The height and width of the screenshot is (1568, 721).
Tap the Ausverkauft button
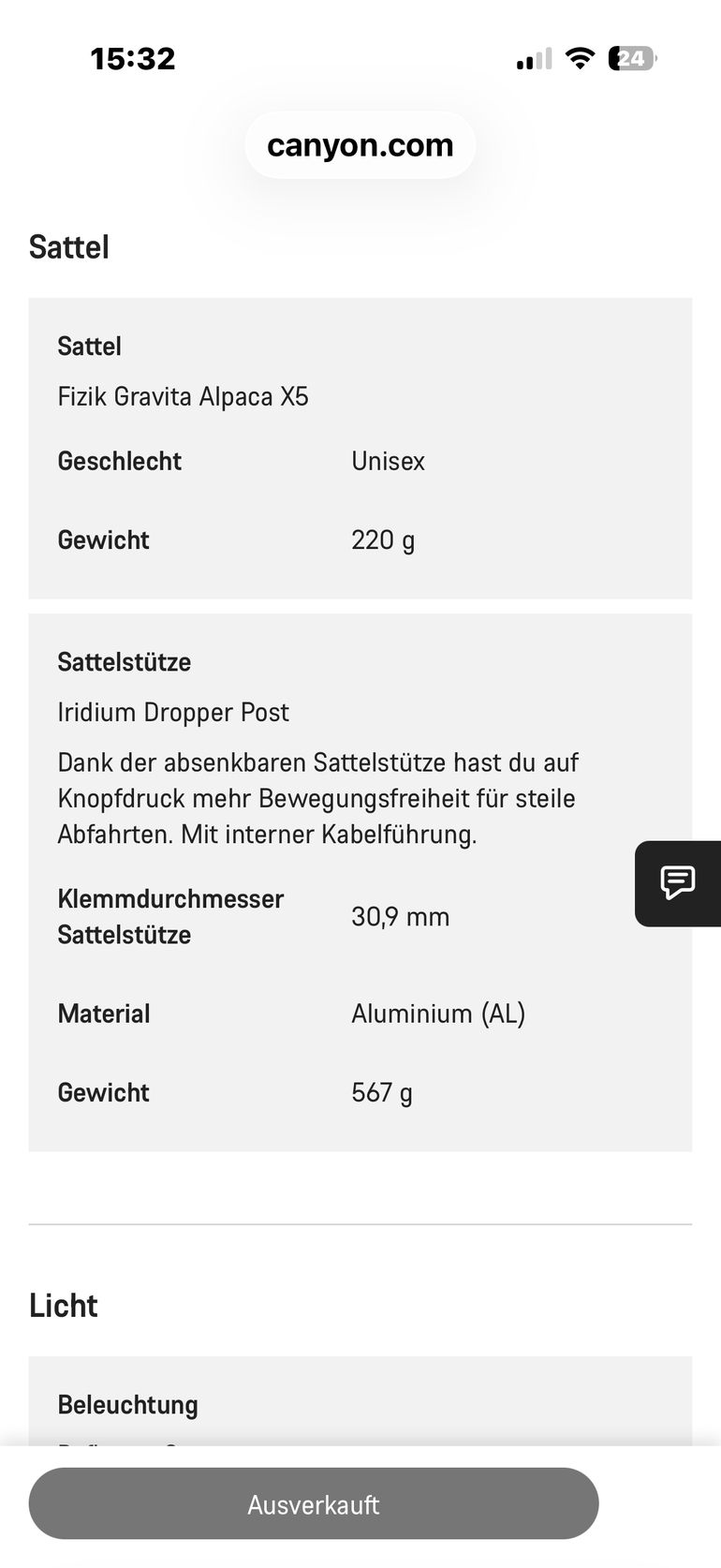(x=314, y=1503)
